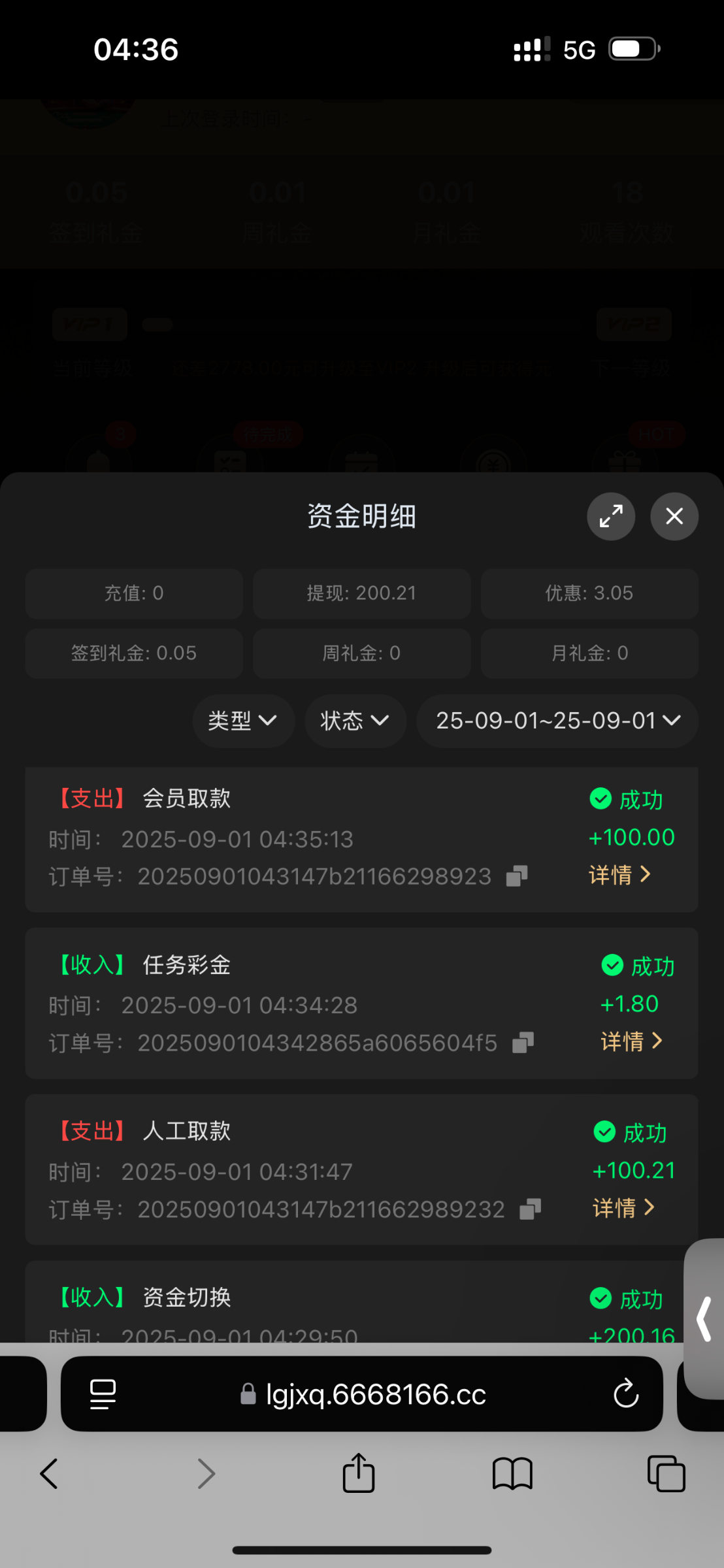Open the 状态 filter dropdown
The width and height of the screenshot is (724, 1568).
(355, 721)
